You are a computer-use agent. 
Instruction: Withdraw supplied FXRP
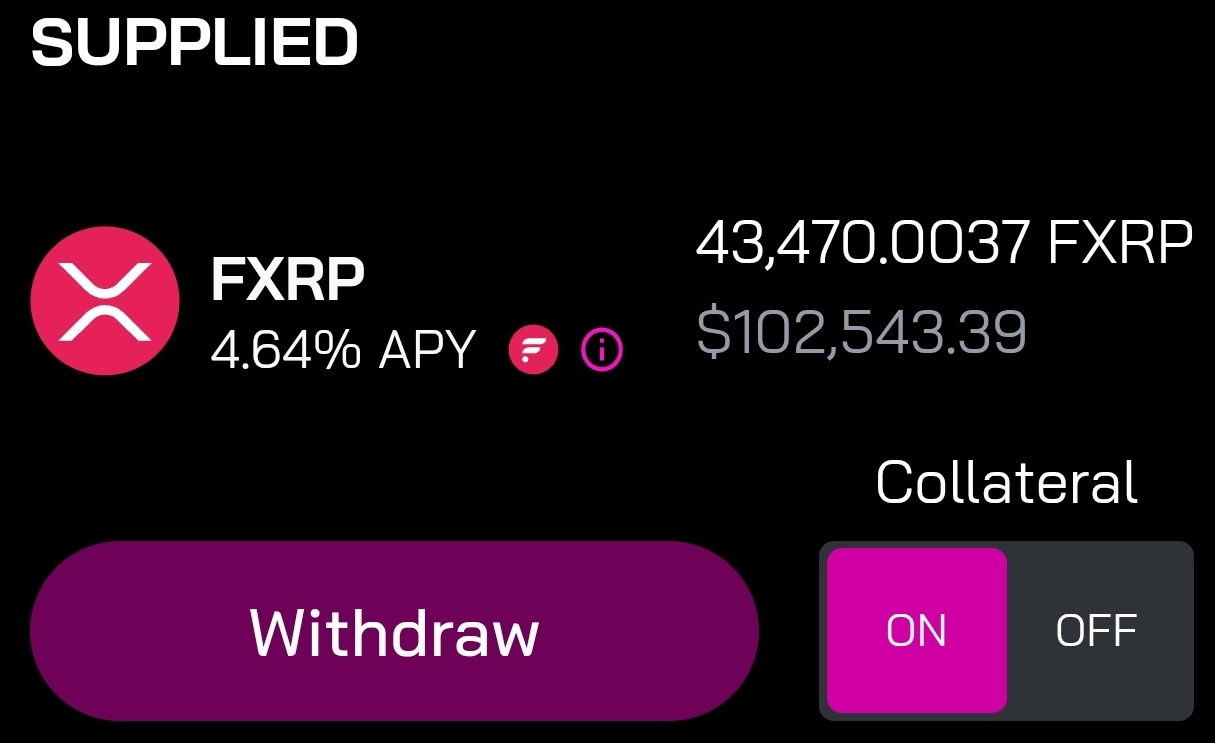point(394,631)
